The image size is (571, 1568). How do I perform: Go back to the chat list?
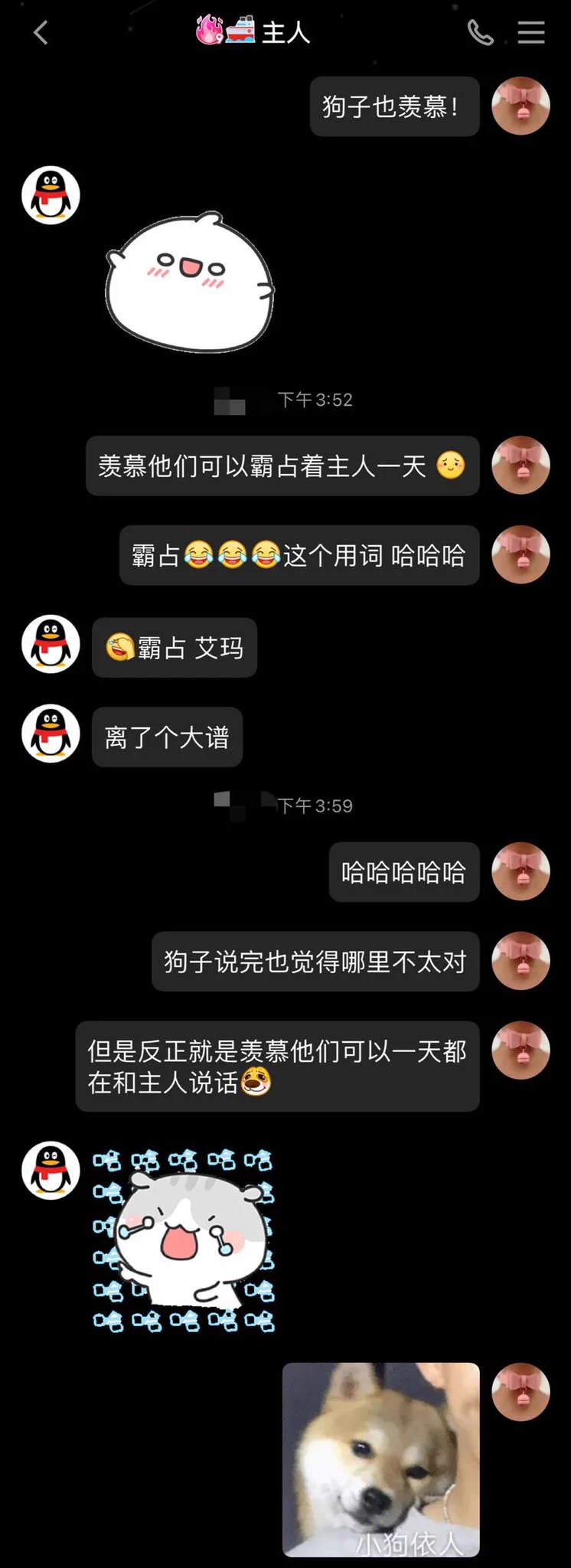coord(41,33)
